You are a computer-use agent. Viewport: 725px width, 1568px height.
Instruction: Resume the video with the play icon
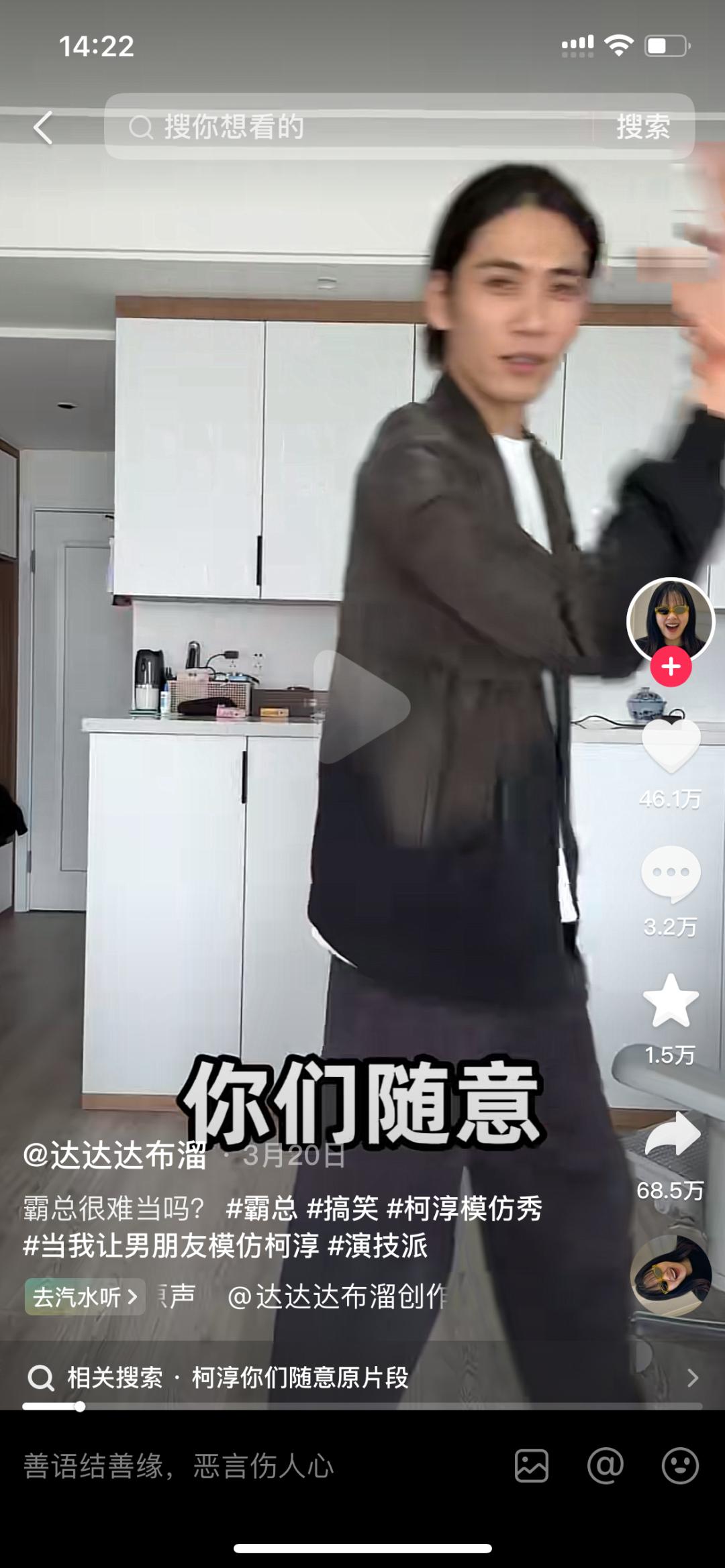362,706
